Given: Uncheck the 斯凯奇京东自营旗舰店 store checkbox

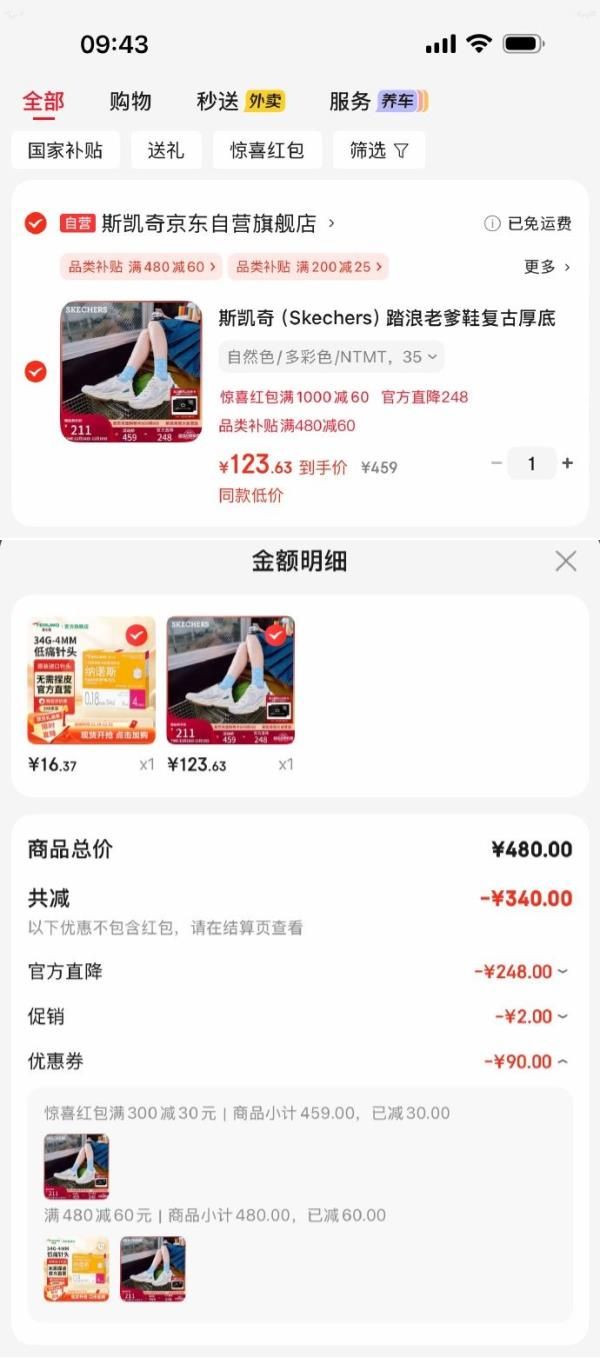Looking at the screenshot, I should point(36,223).
